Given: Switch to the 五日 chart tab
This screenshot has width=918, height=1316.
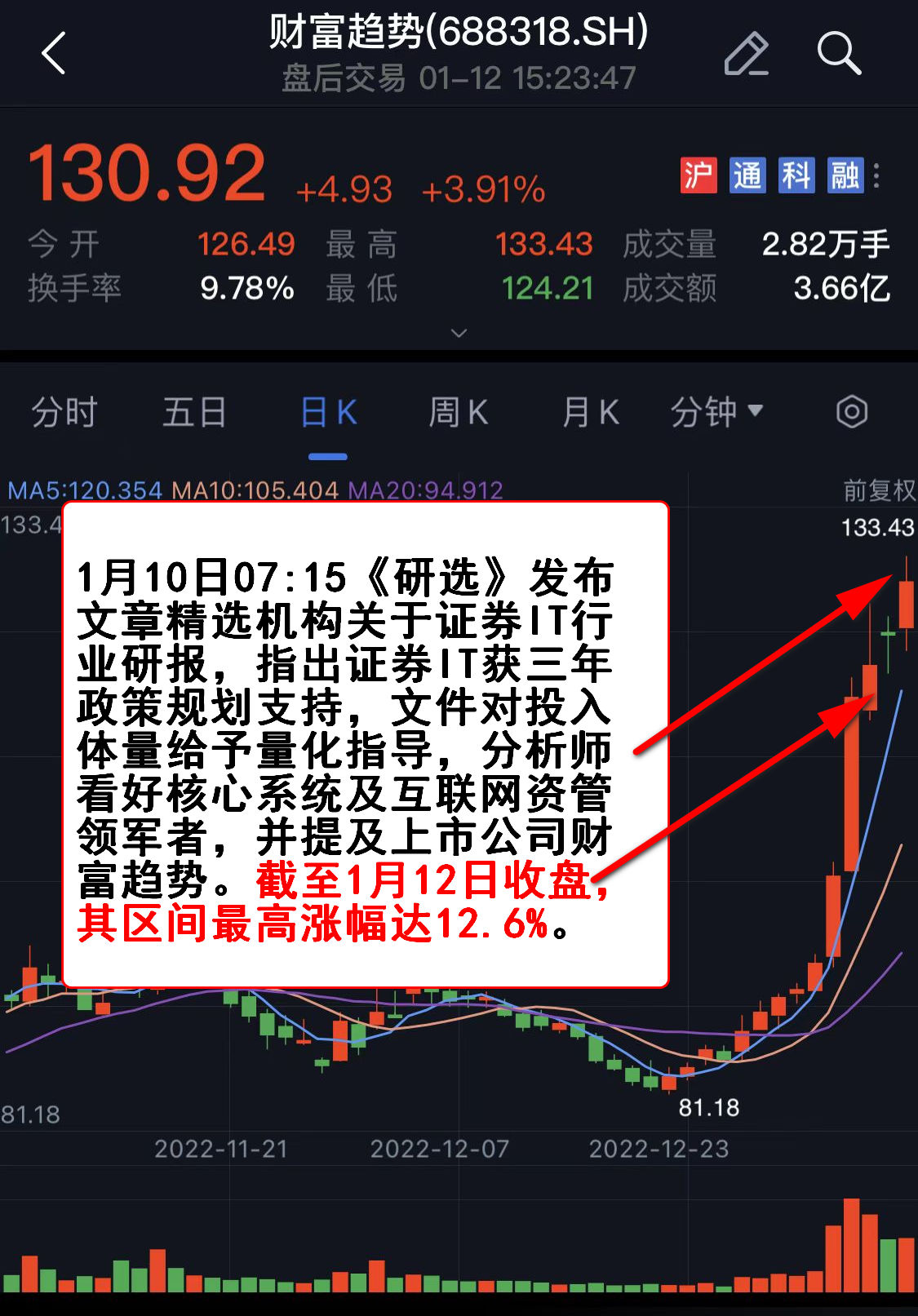Looking at the screenshot, I should [x=194, y=412].
